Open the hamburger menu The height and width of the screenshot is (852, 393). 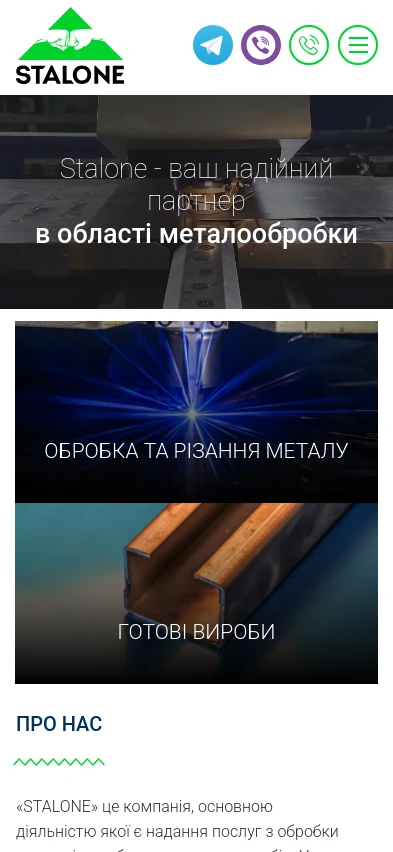point(358,45)
